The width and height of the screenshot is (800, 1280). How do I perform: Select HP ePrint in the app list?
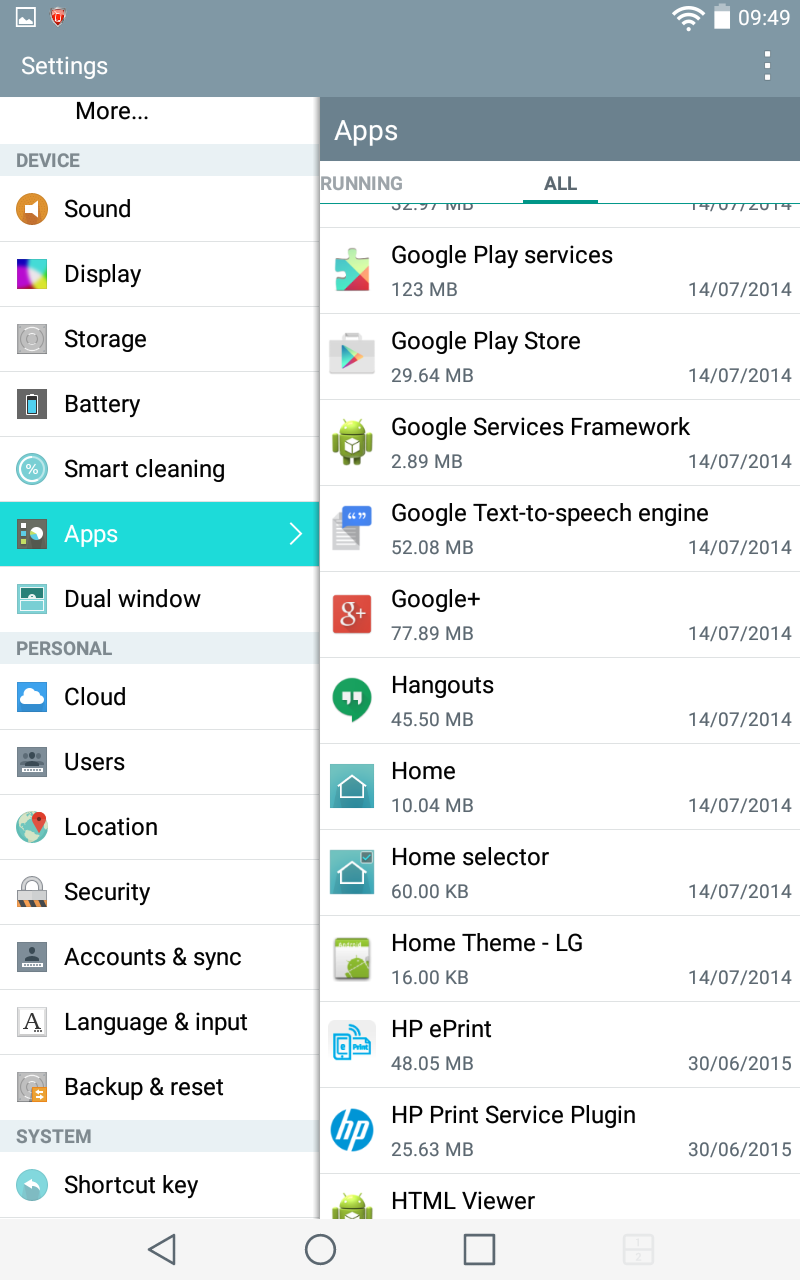pos(560,1044)
